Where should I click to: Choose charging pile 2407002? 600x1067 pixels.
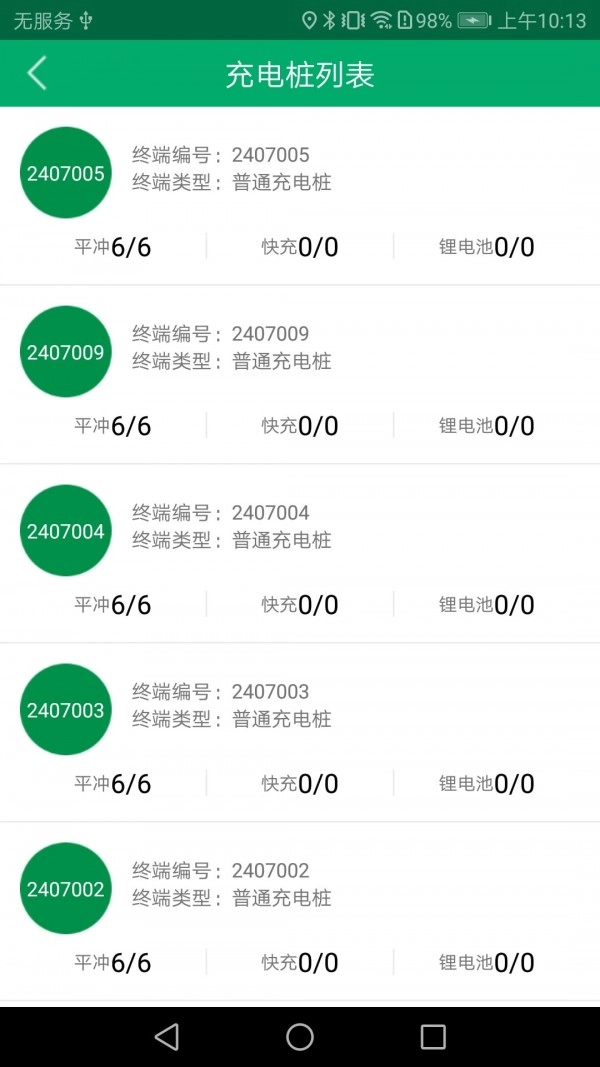coord(300,911)
